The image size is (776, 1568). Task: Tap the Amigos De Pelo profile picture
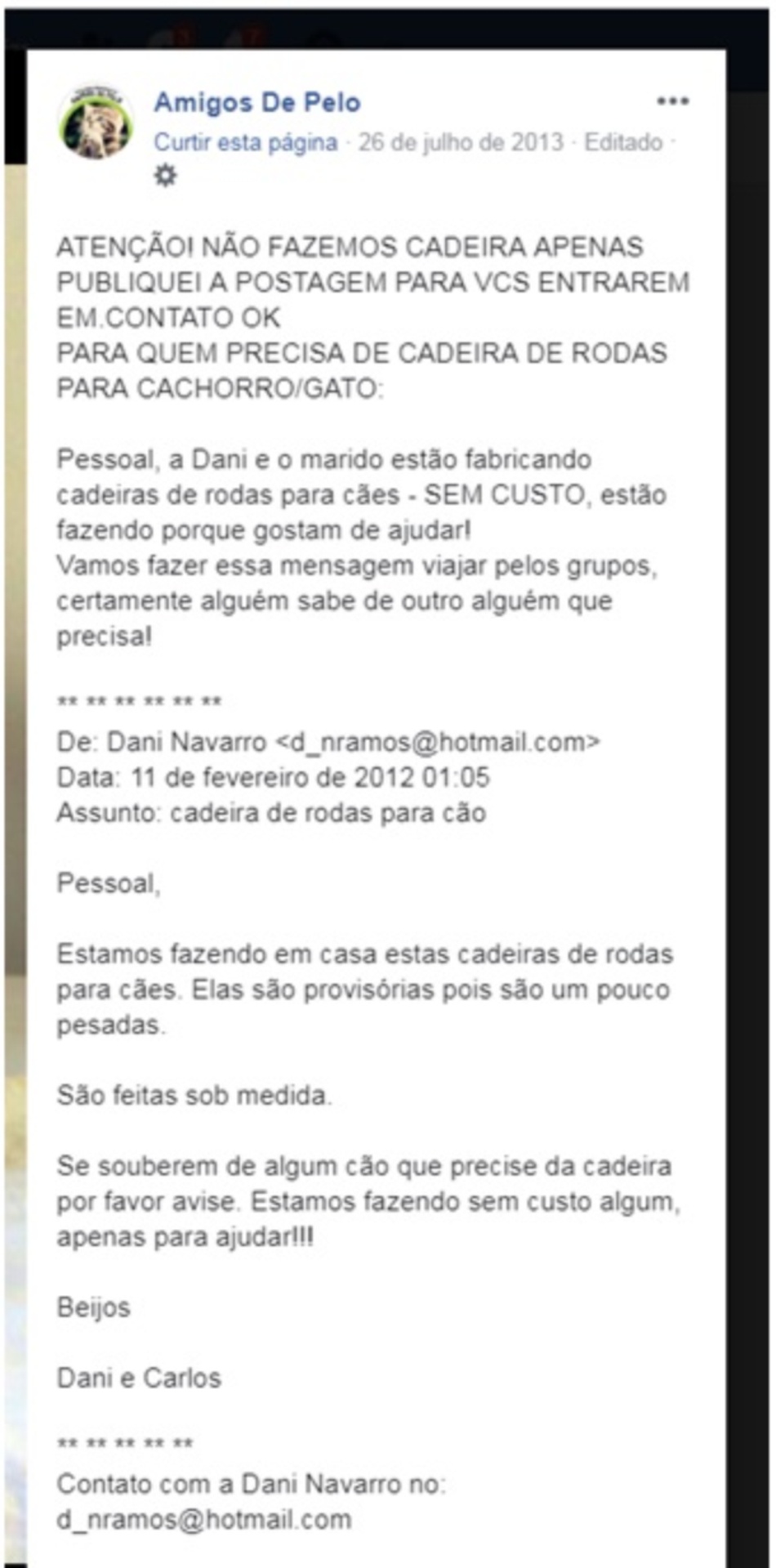[x=96, y=123]
